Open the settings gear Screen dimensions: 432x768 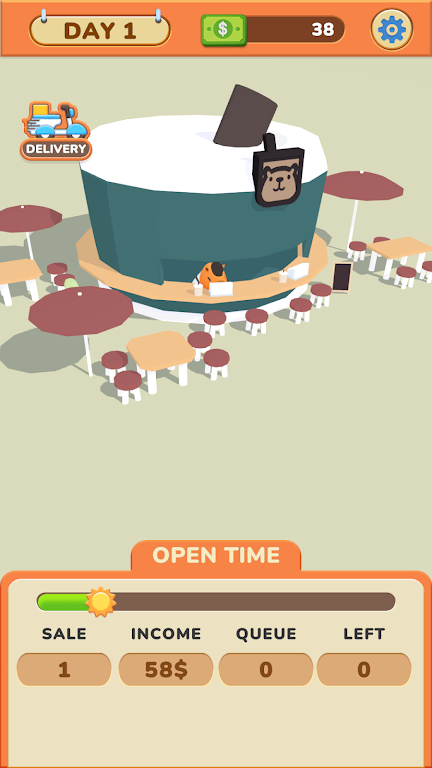point(391,29)
